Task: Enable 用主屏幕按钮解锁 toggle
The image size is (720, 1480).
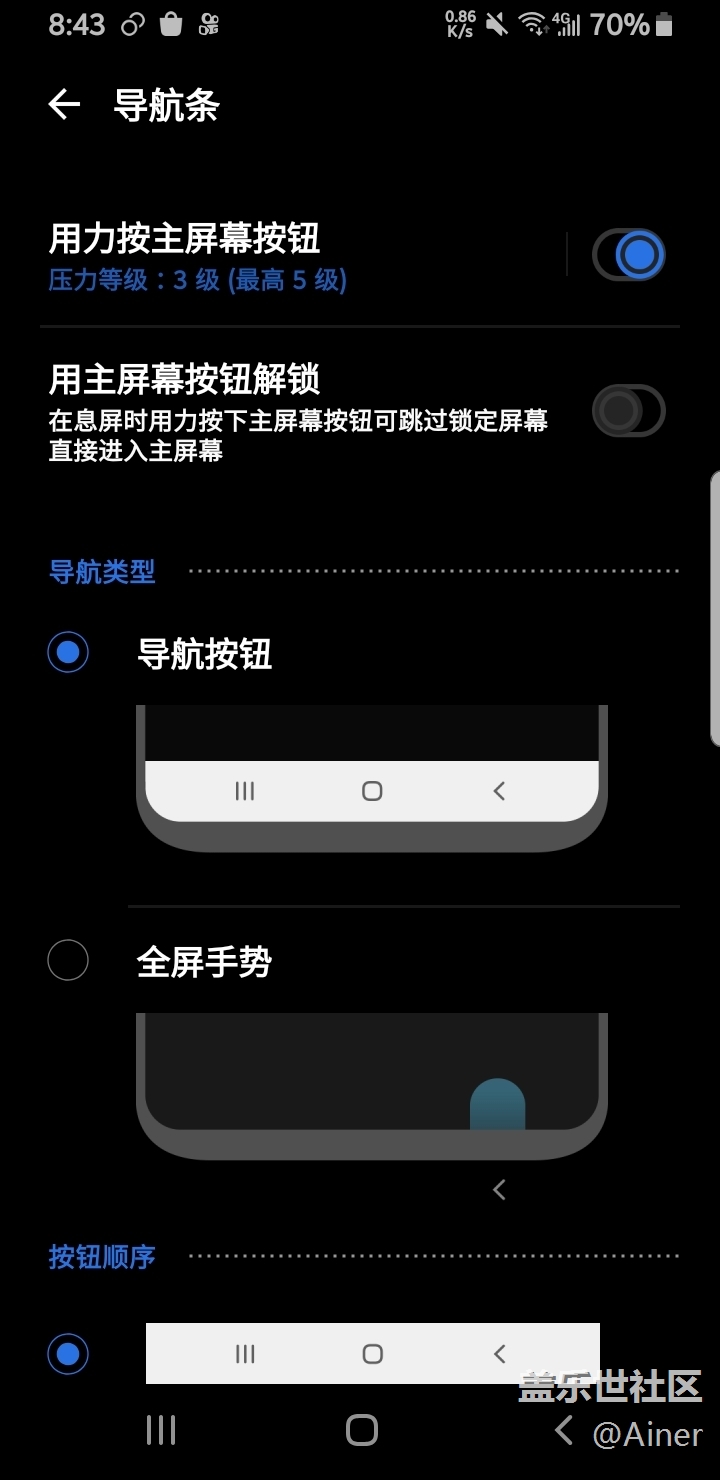Action: pos(629,410)
